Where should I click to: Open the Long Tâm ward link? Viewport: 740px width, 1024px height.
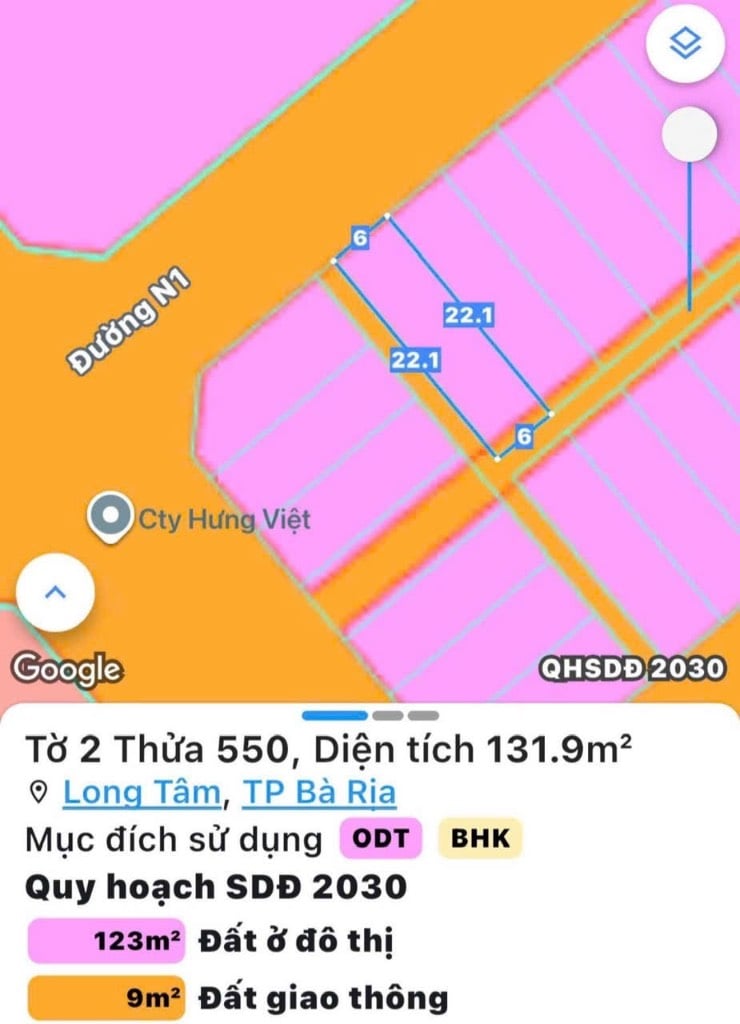tap(141, 792)
